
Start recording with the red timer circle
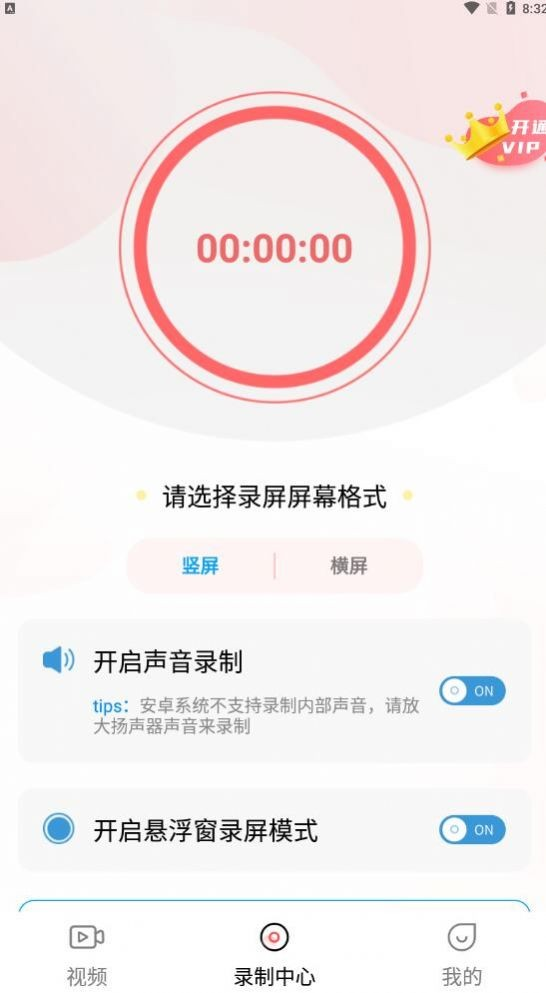click(x=274, y=247)
